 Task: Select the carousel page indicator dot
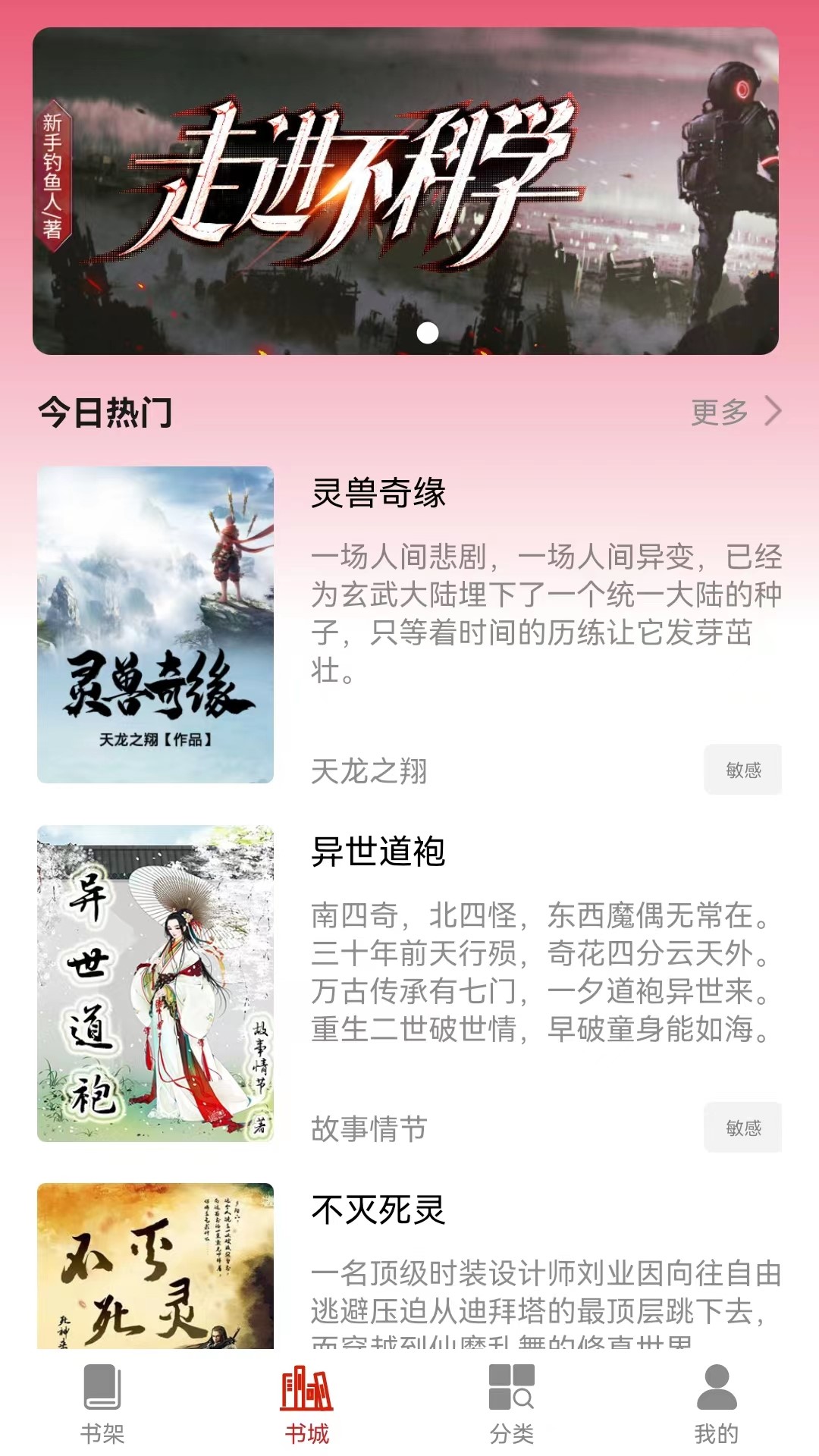(429, 331)
